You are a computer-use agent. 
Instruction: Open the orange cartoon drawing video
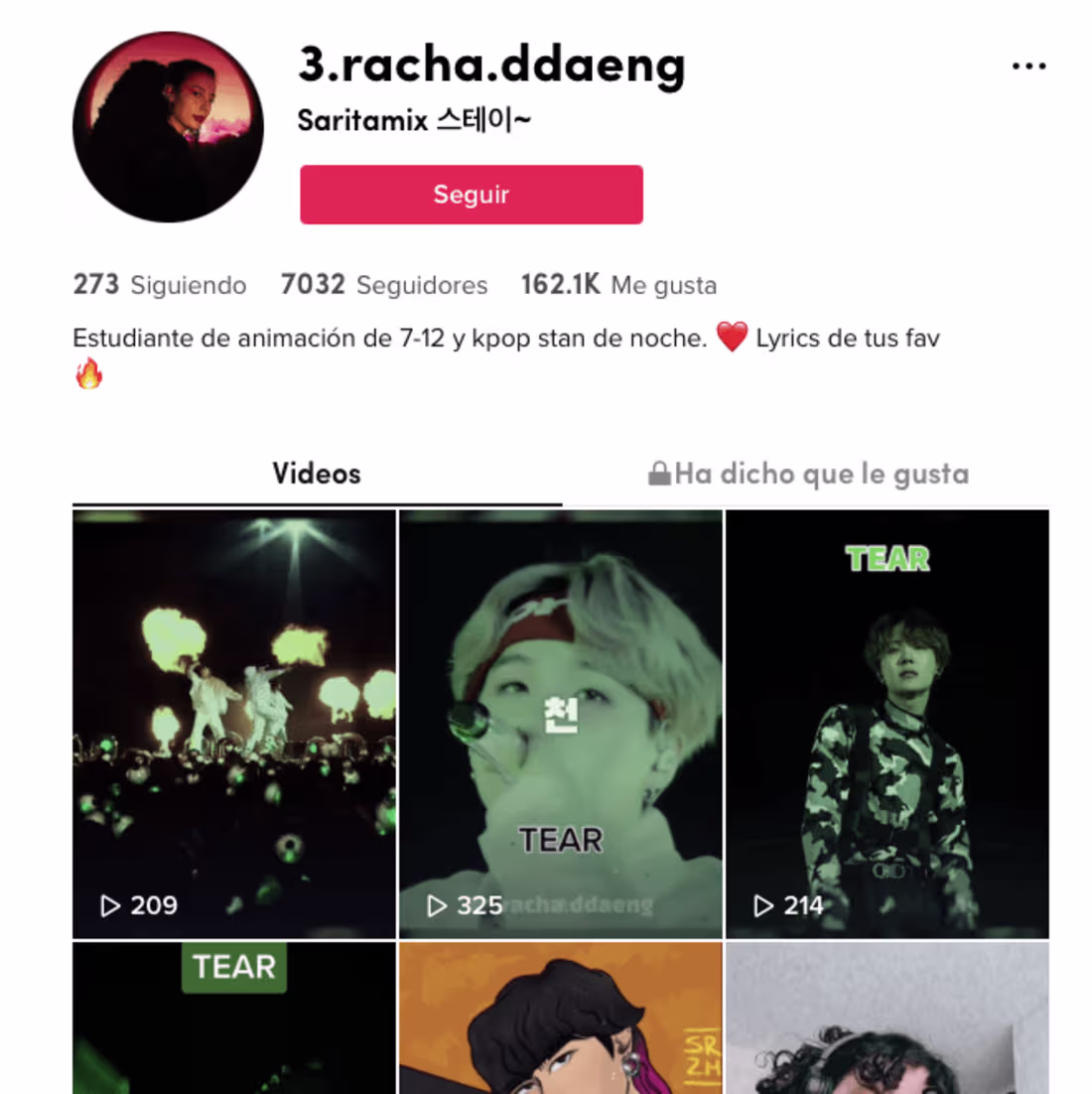(x=560, y=1018)
